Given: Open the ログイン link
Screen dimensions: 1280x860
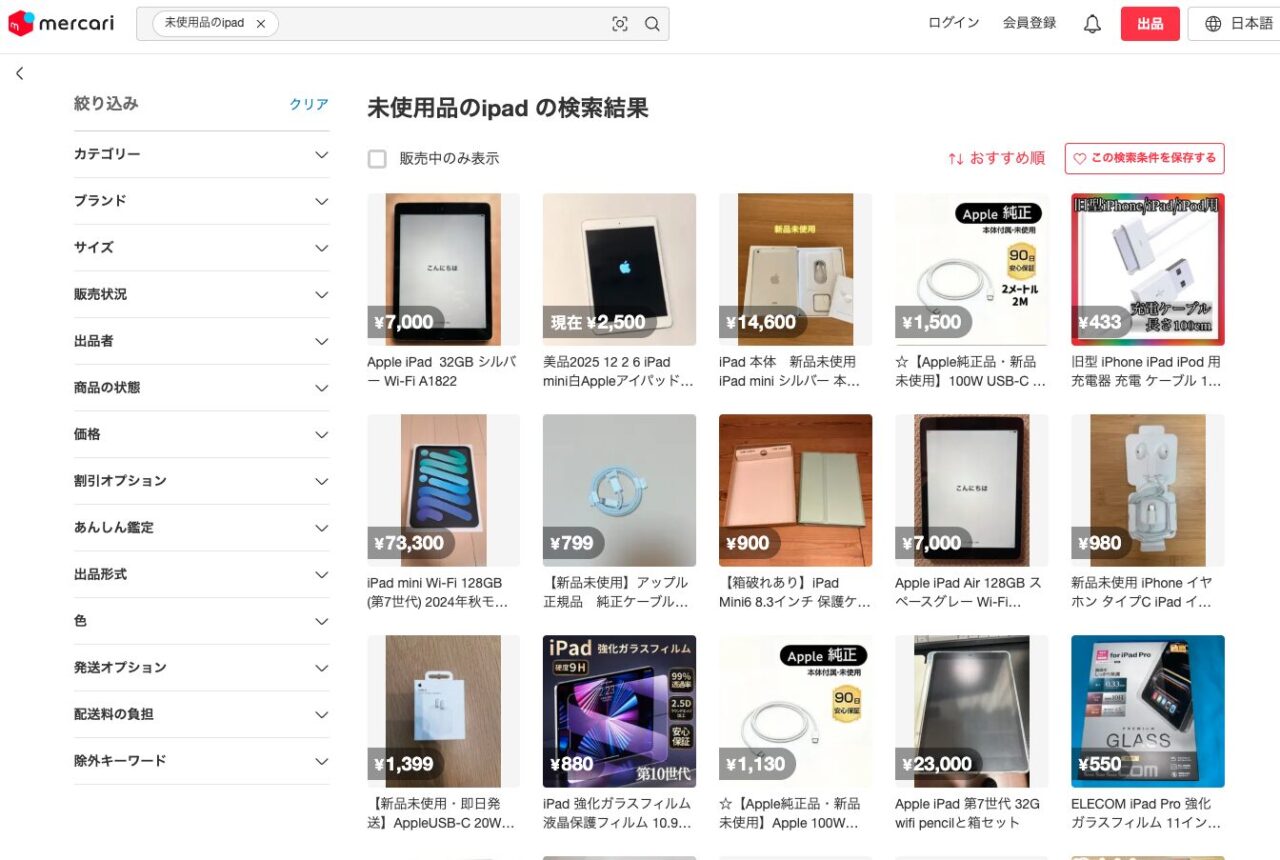Looking at the screenshot, I should (x=953, y=23).
